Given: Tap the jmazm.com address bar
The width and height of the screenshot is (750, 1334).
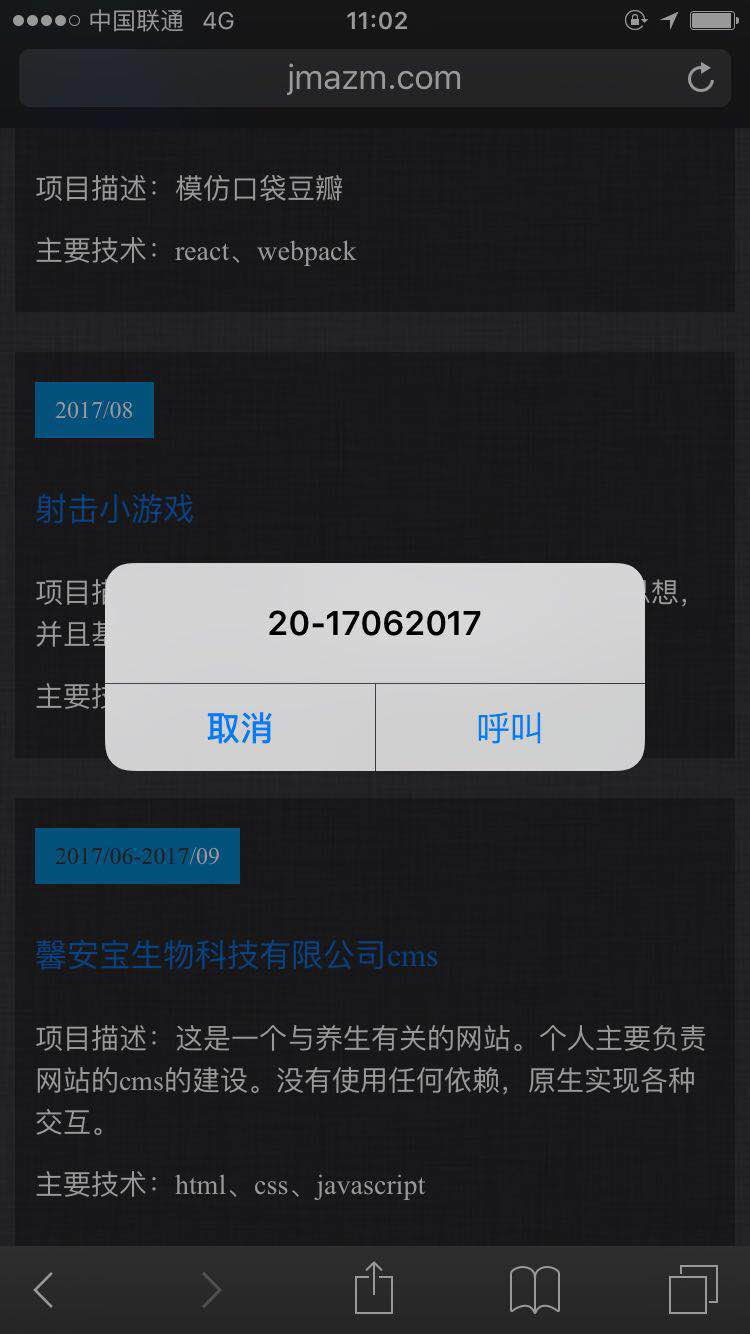Looking at the screenshot, I should pyautogui.click(x=374, y=78).
